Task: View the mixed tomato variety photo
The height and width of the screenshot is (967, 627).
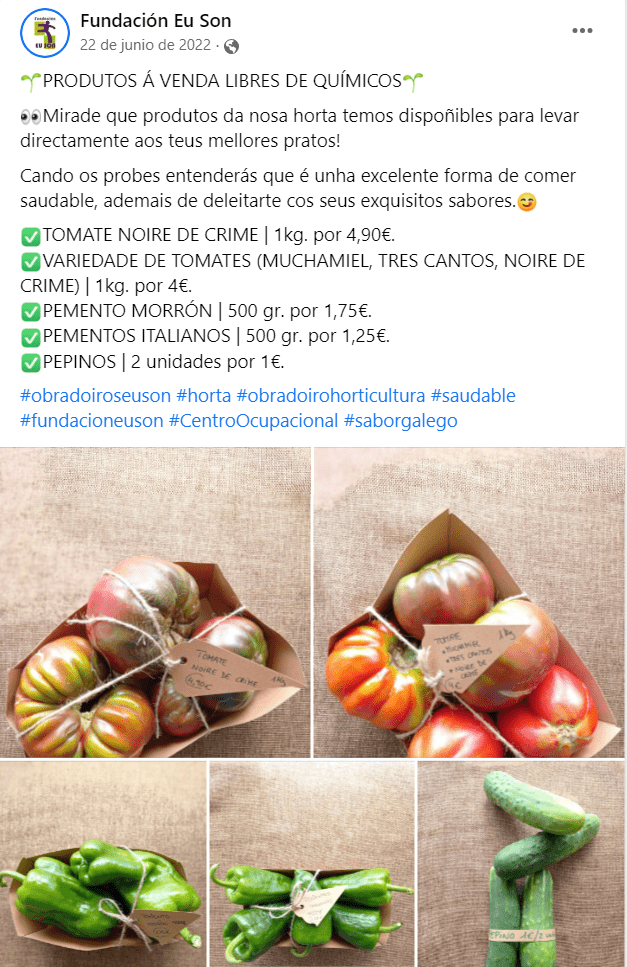Action: pyautogui.click(x=469, y=602)
